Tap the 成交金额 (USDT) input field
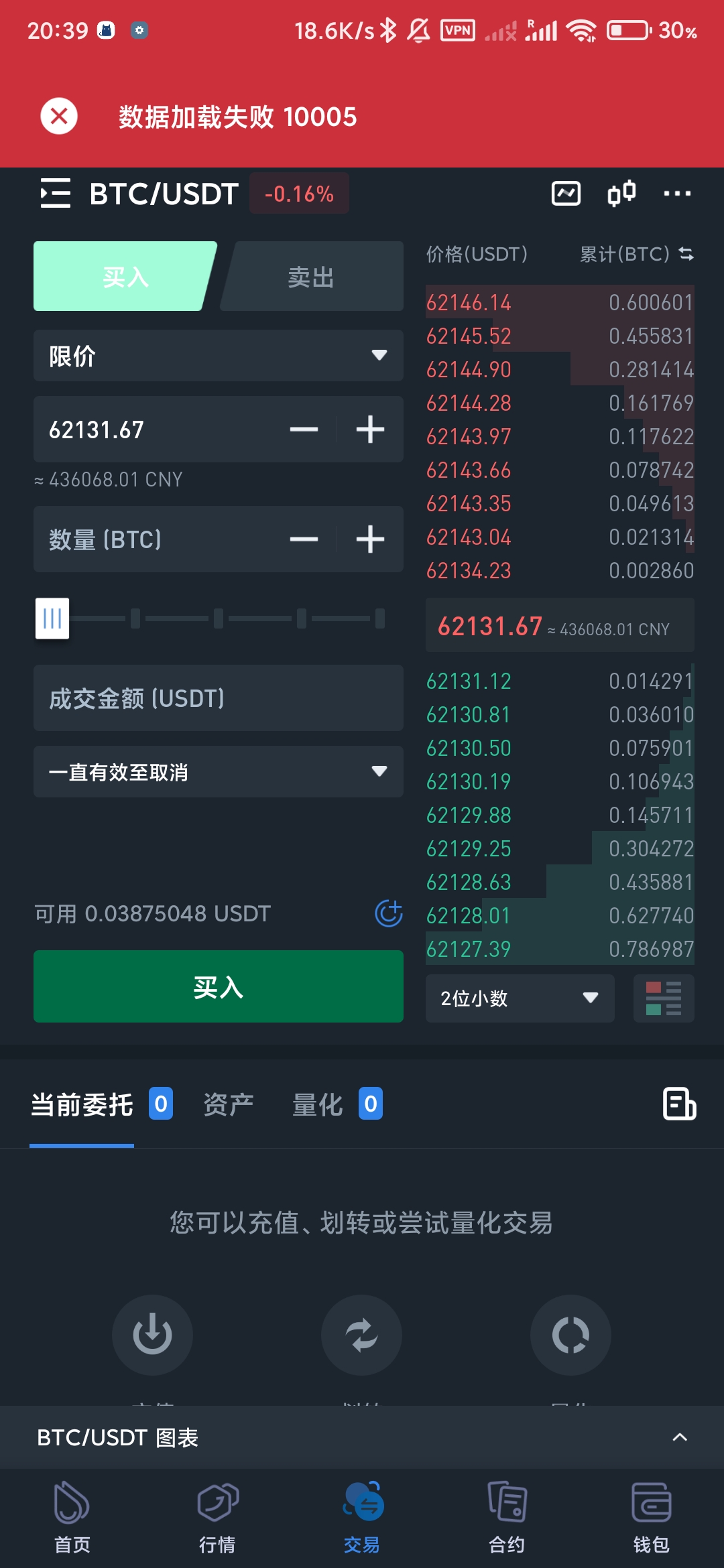 click(219, 698)
